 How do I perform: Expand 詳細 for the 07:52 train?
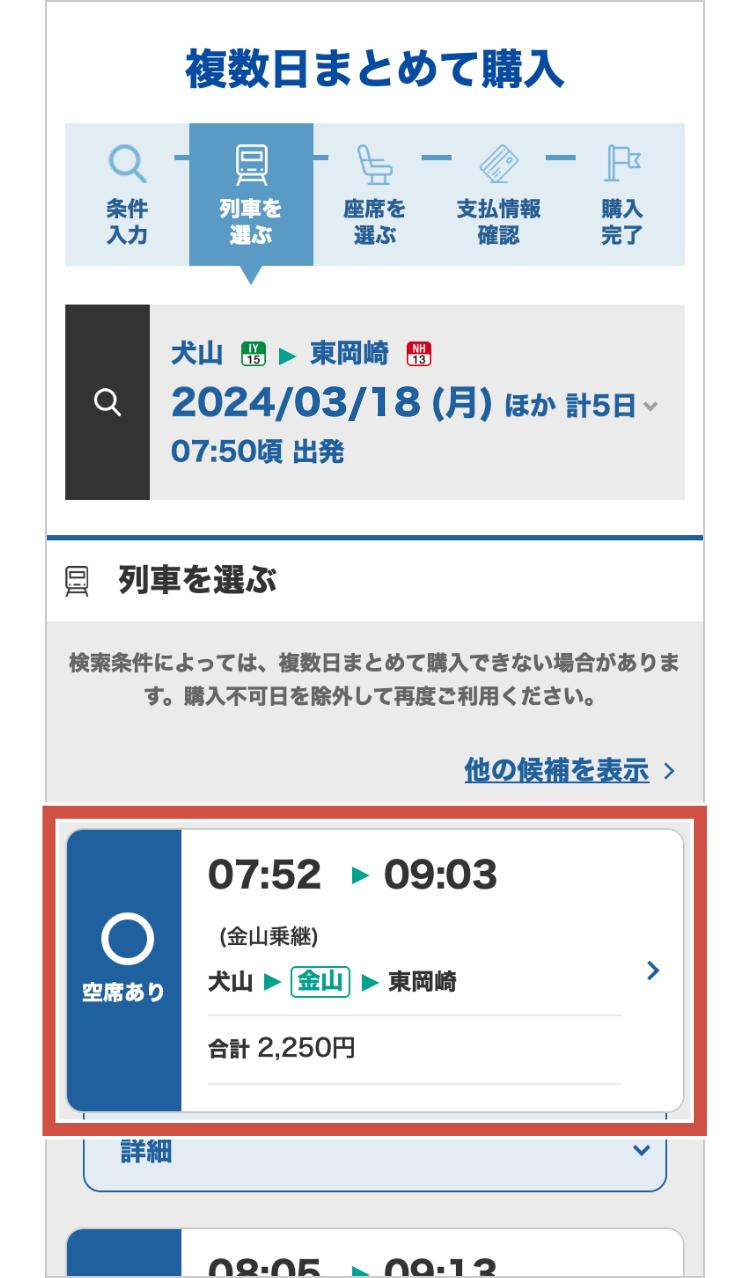point(375,1152)
